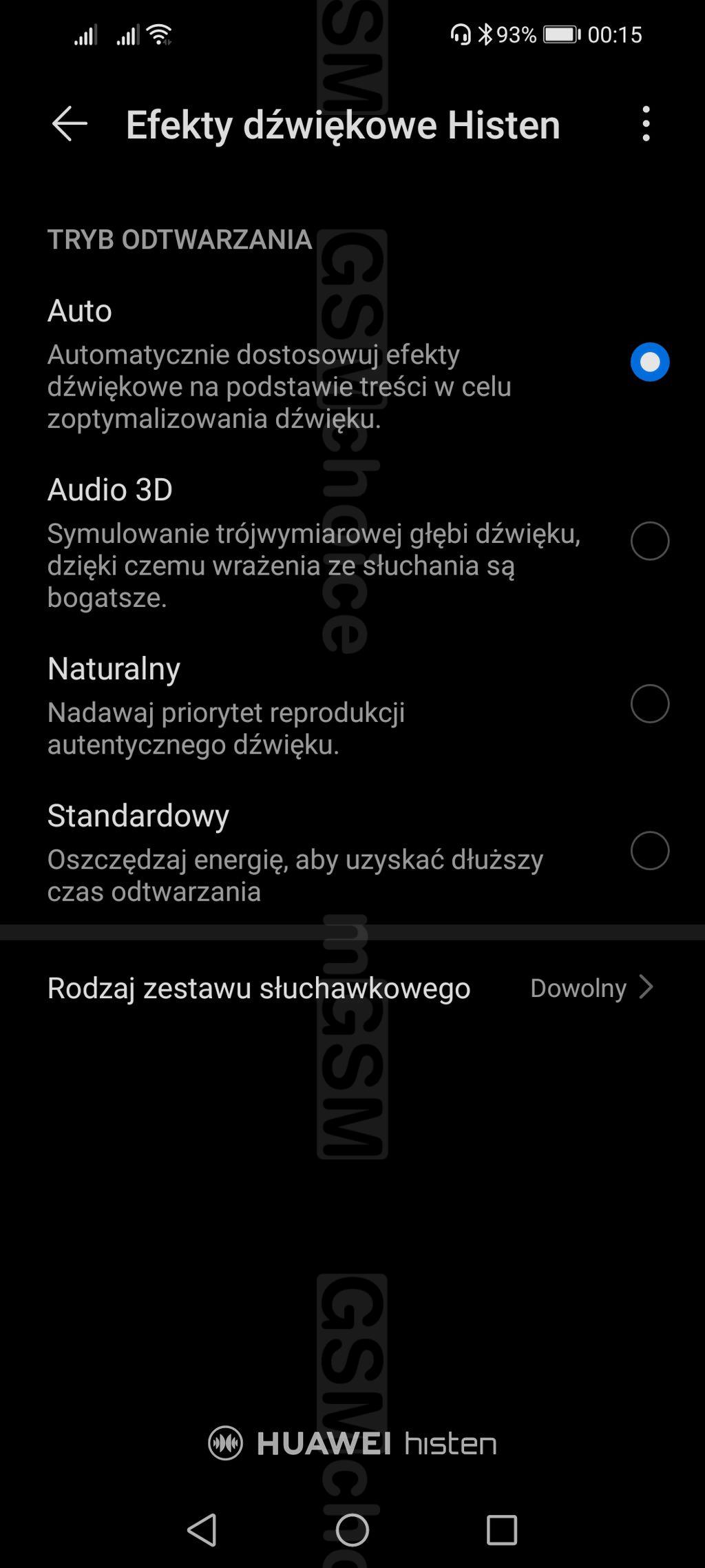Open recent apps from navigation bar
This screenshot has height=1568, width=705.
pos(502,1530)
